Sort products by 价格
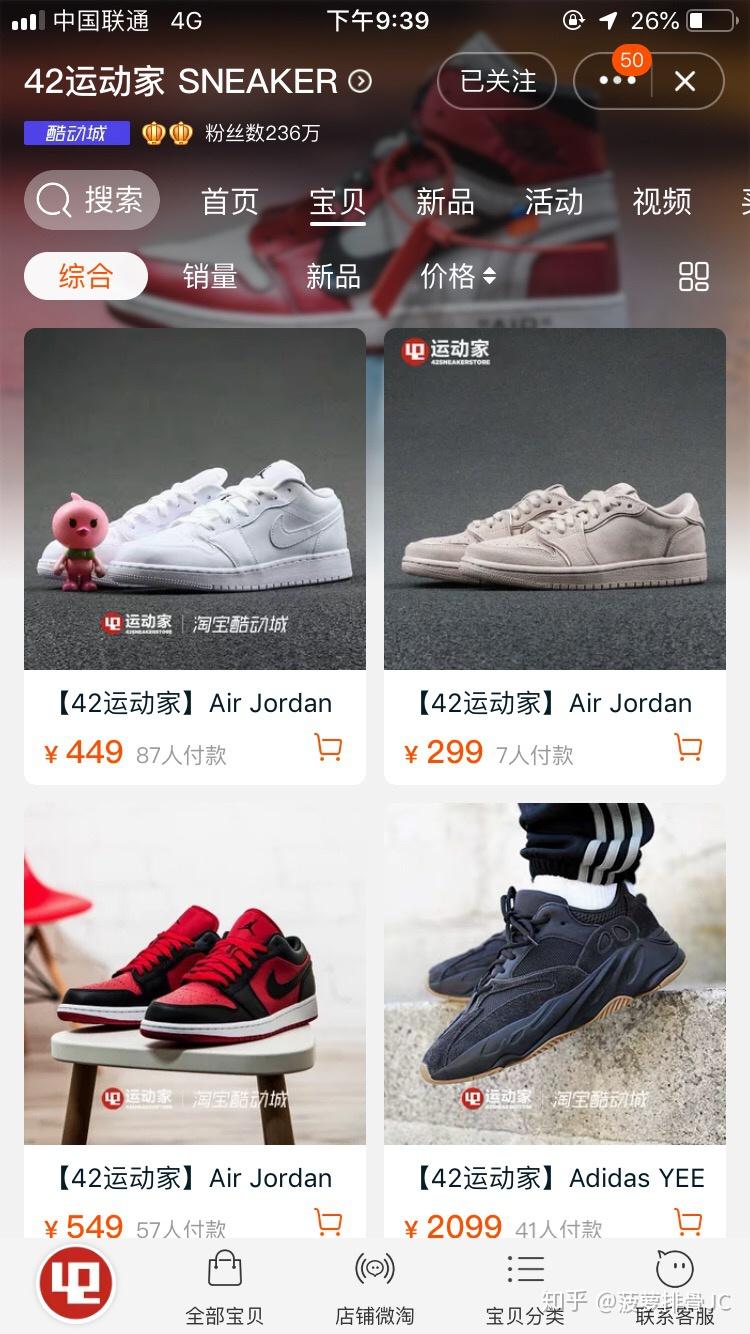The width and height of the screenshot is (750, 1334). click(458, 276)
